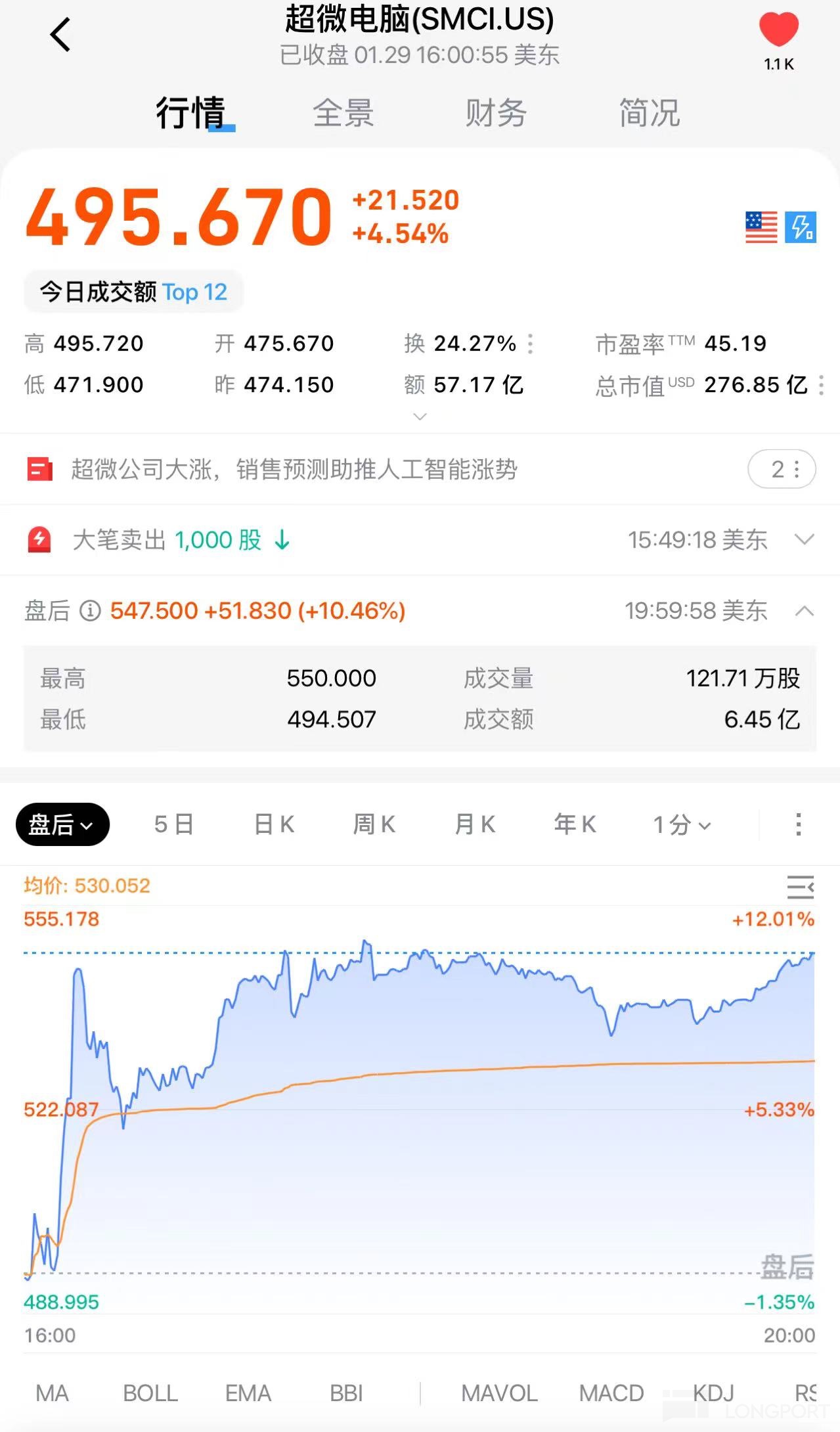View the 月K chart

[475, 824]
